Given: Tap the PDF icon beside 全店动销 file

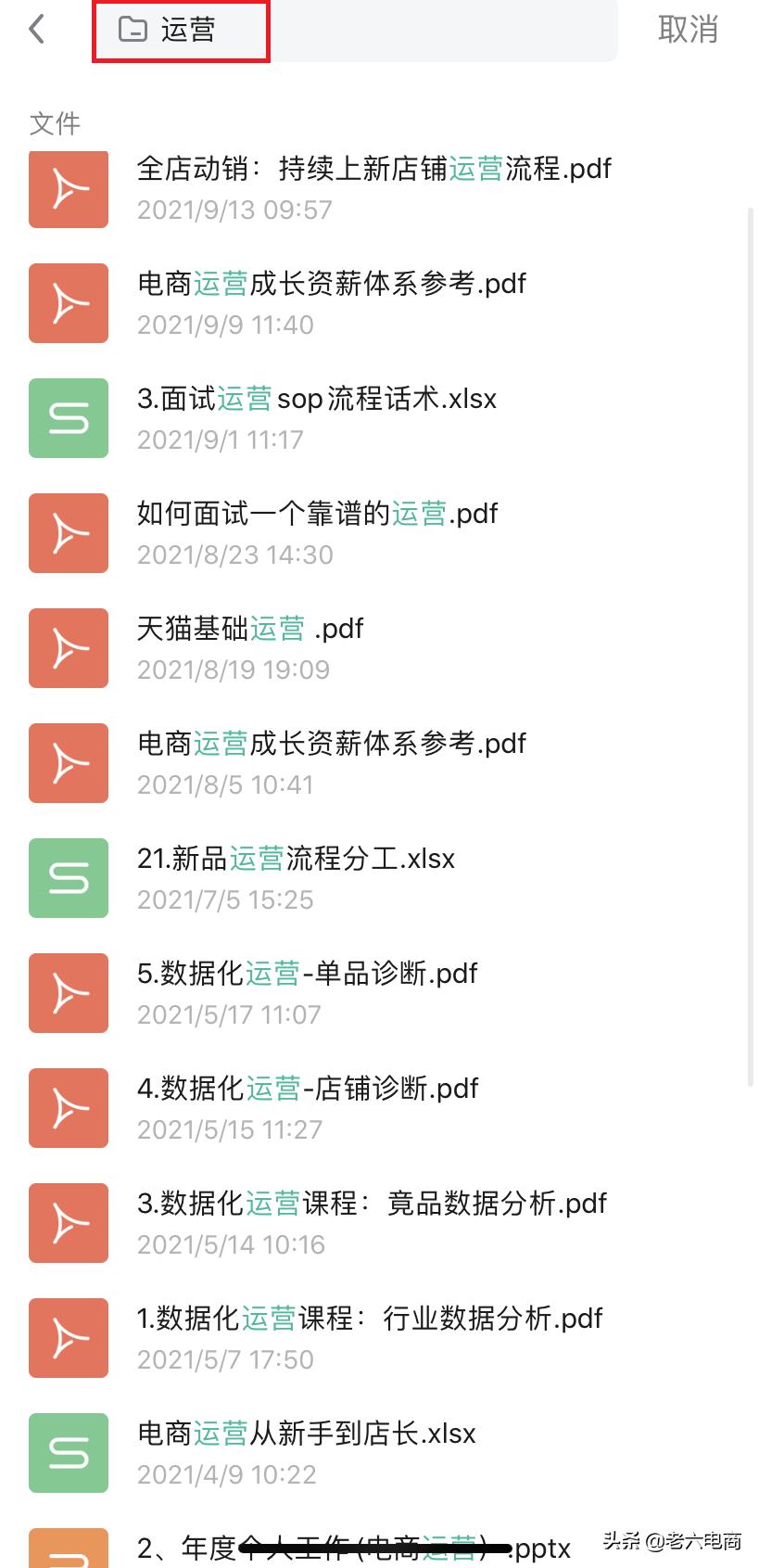Looking at the screenshot, I should pyautogui.click(x=69, y=188).
